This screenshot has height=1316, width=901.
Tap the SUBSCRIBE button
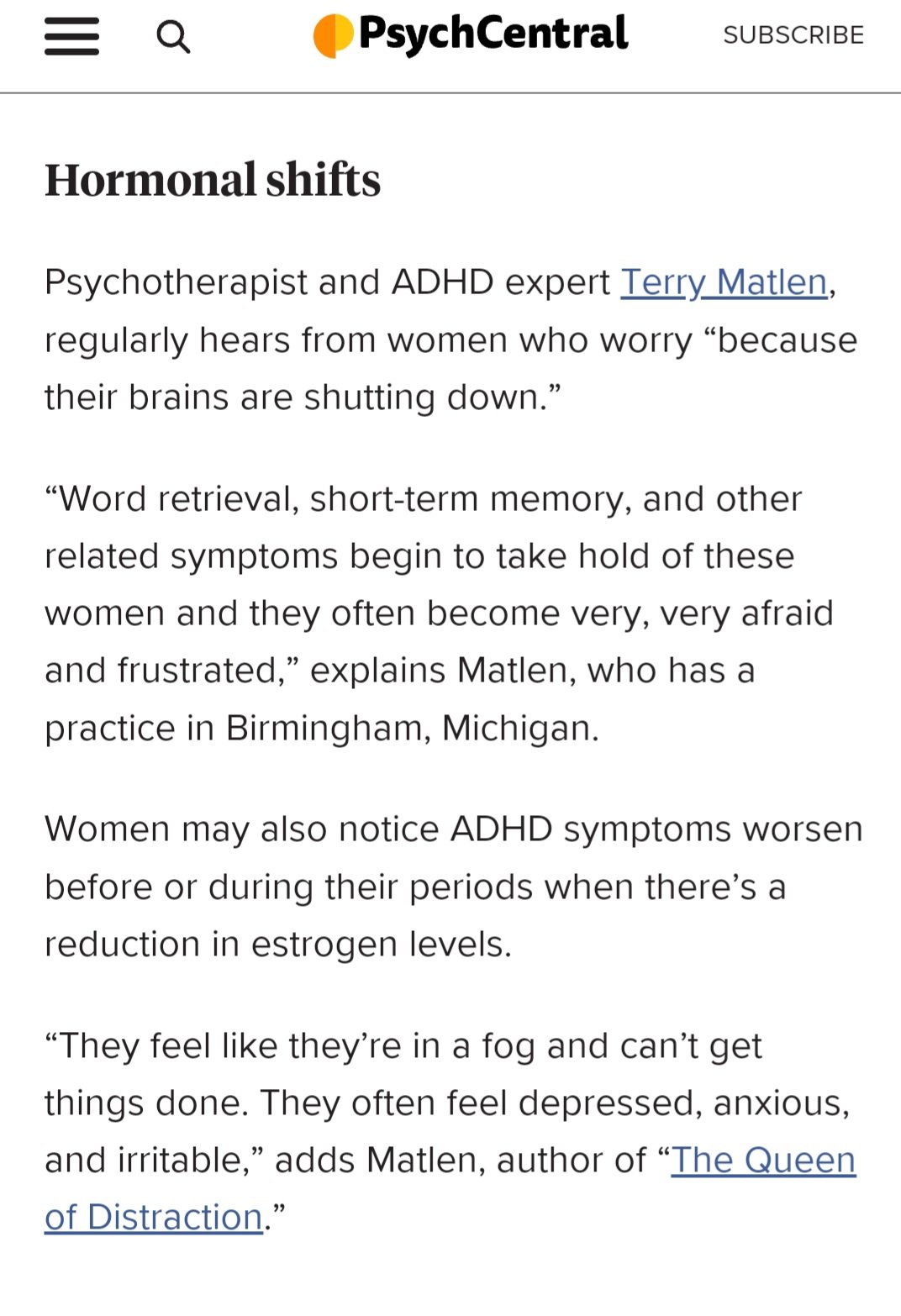tap(793, 35)
